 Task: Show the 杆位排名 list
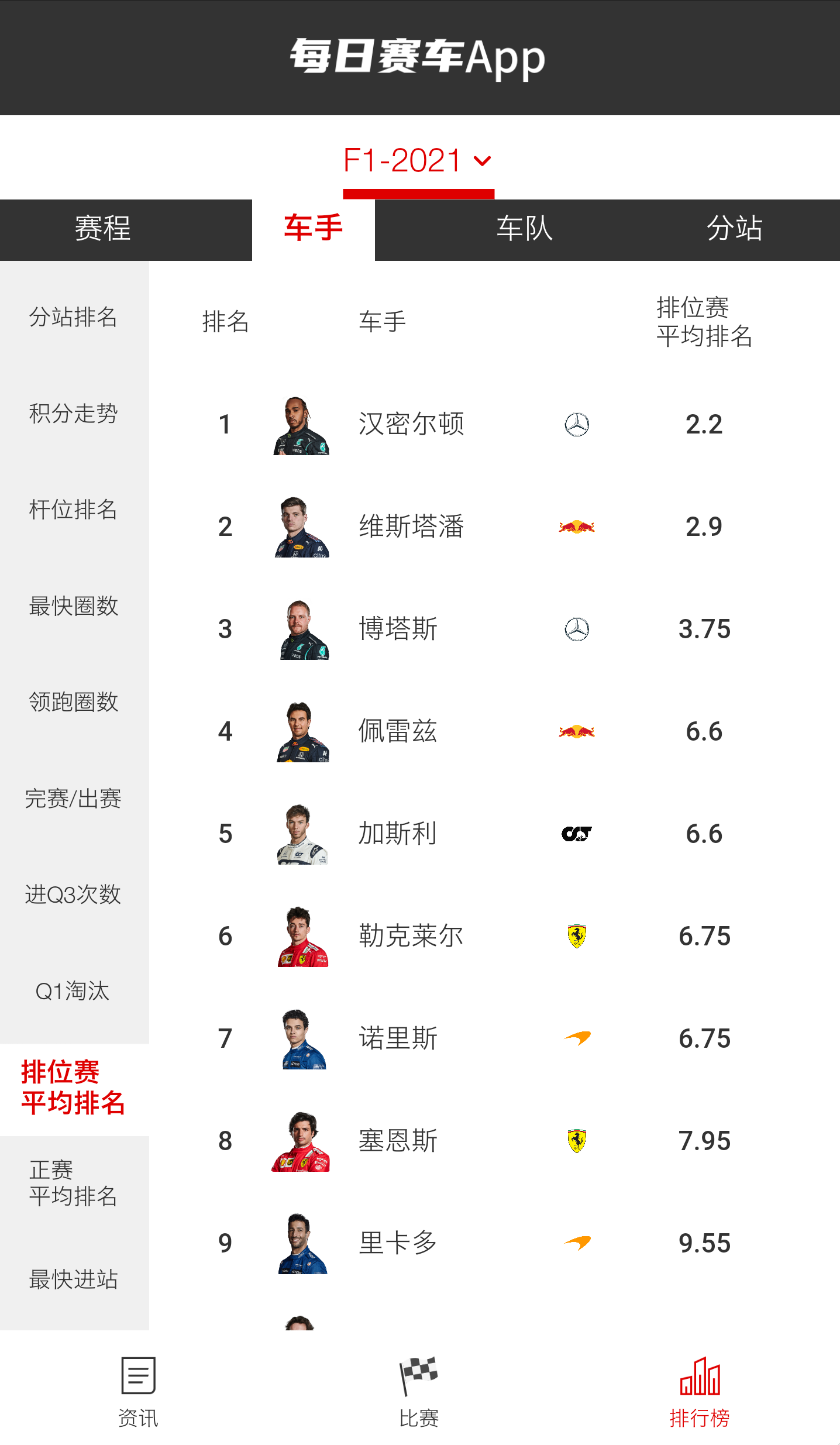tap(74, 510)
